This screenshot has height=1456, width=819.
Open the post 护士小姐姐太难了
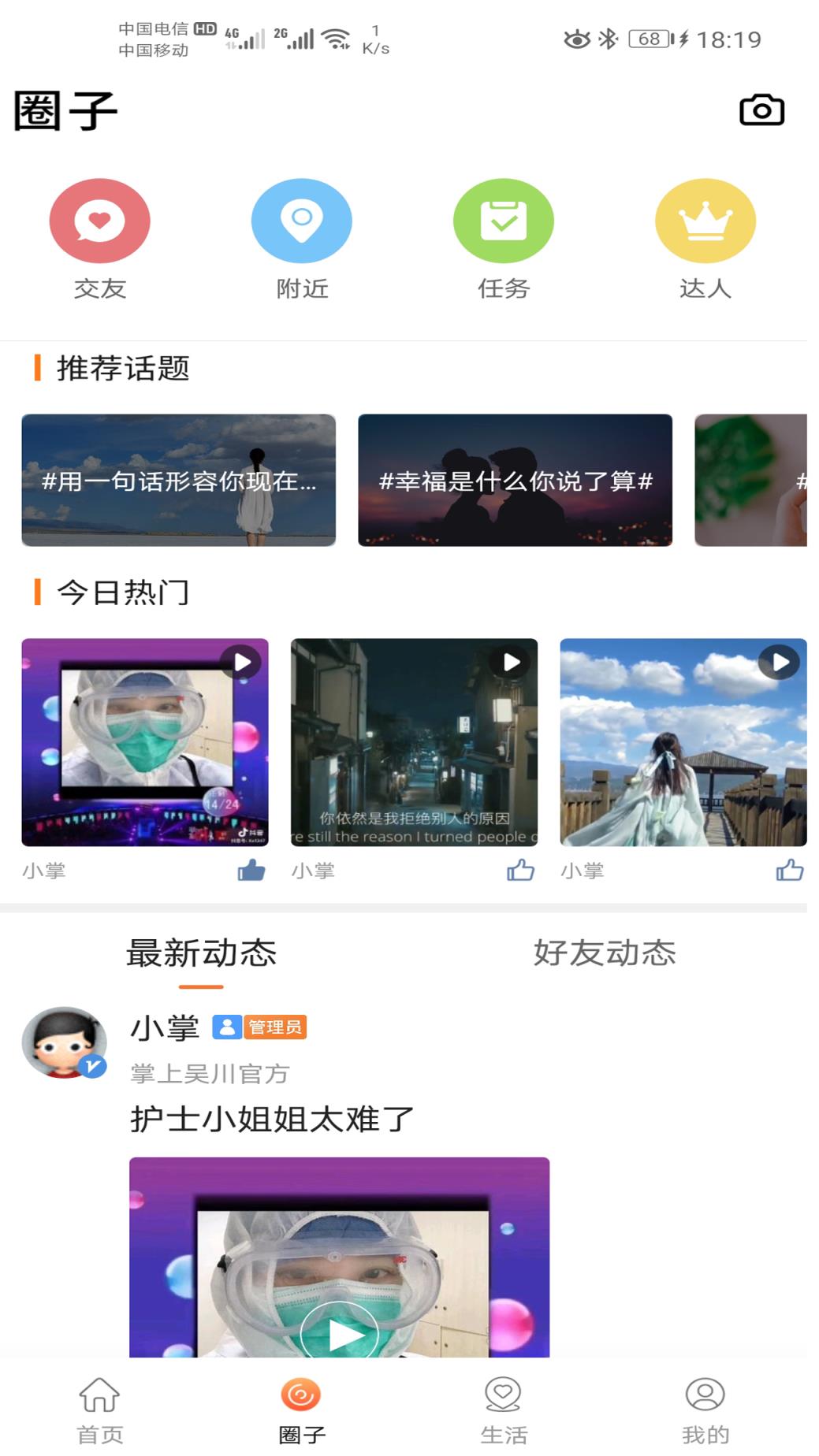[272, 1118]
